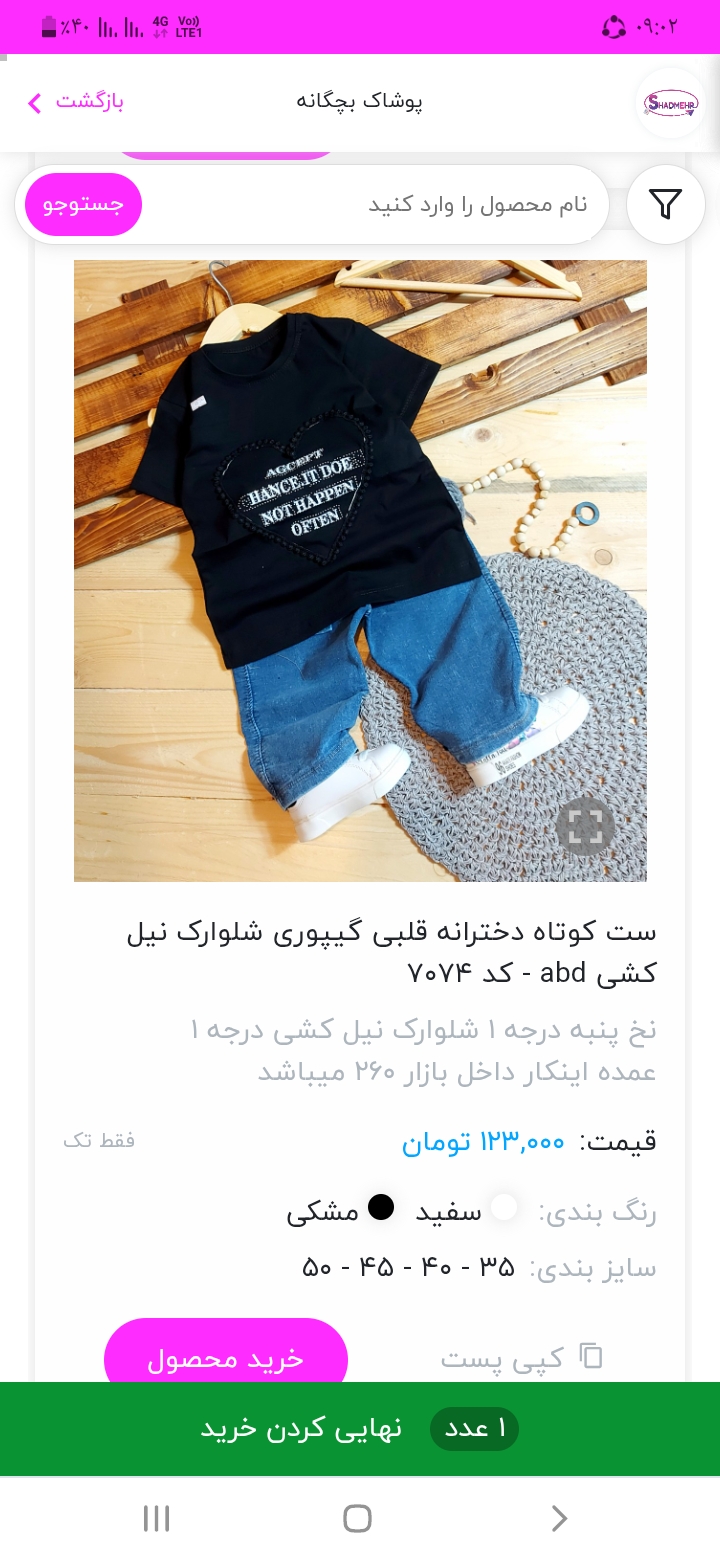
Task: Open the Shadmehr store logo
Action: coord(670,102)
